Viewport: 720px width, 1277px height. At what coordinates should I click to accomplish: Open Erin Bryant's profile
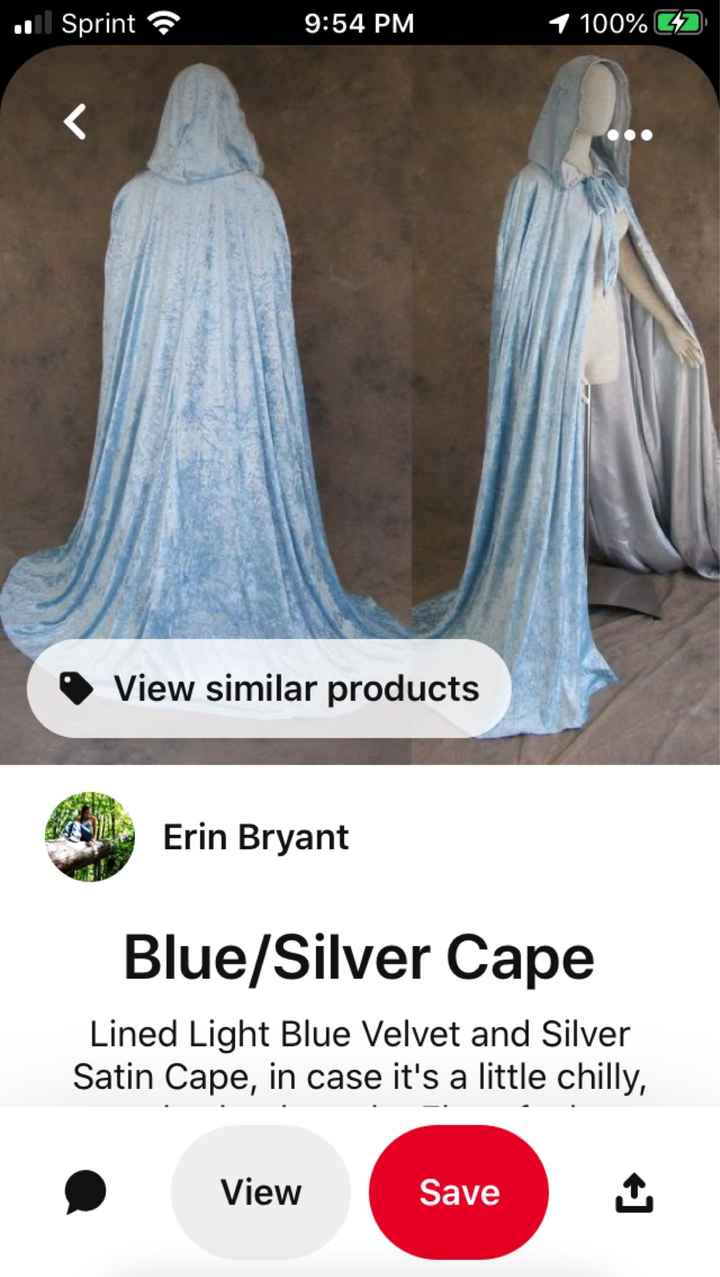tap(255, 837)
